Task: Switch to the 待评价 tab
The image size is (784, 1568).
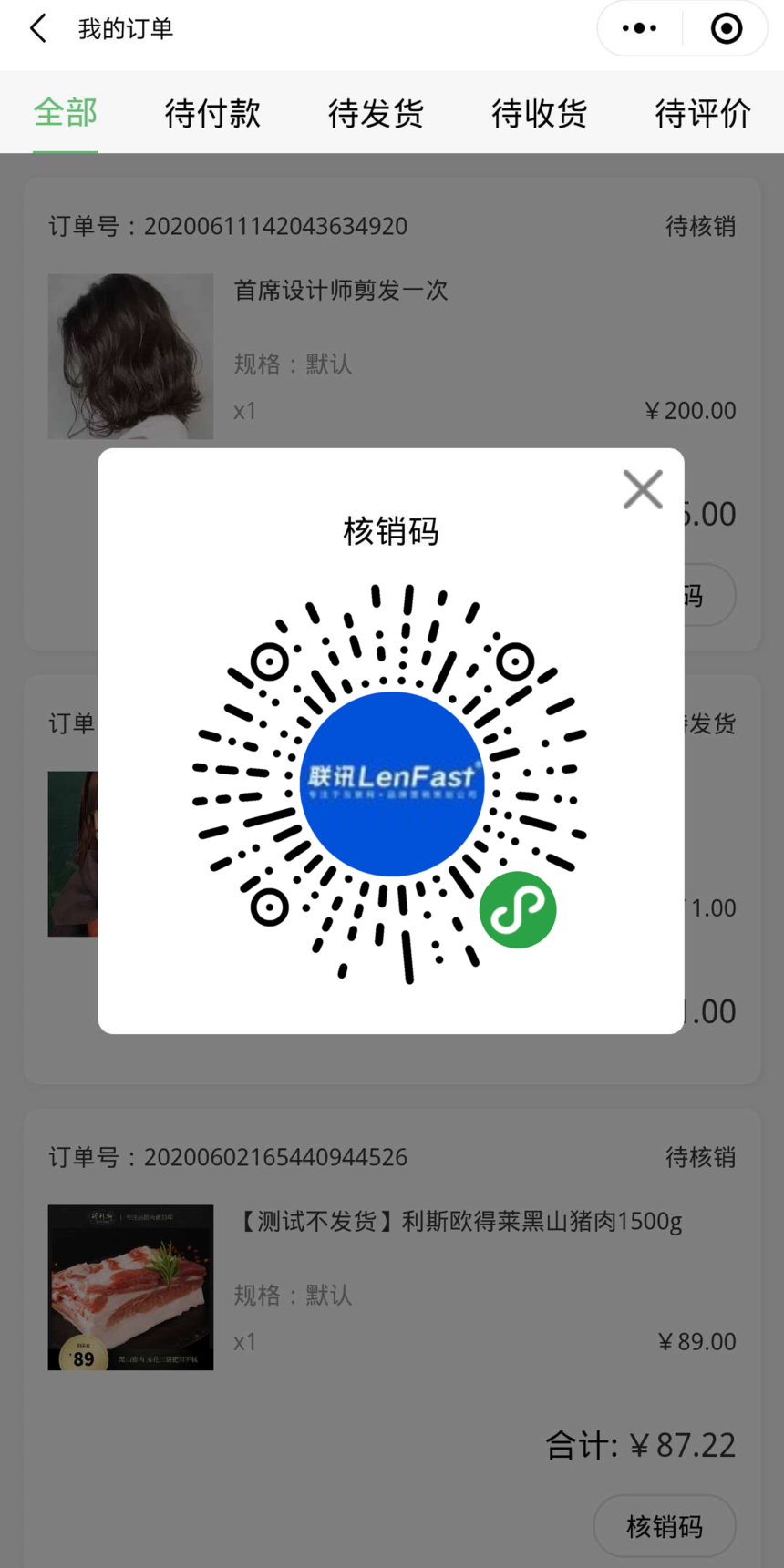Action: [x=702, y=112]
